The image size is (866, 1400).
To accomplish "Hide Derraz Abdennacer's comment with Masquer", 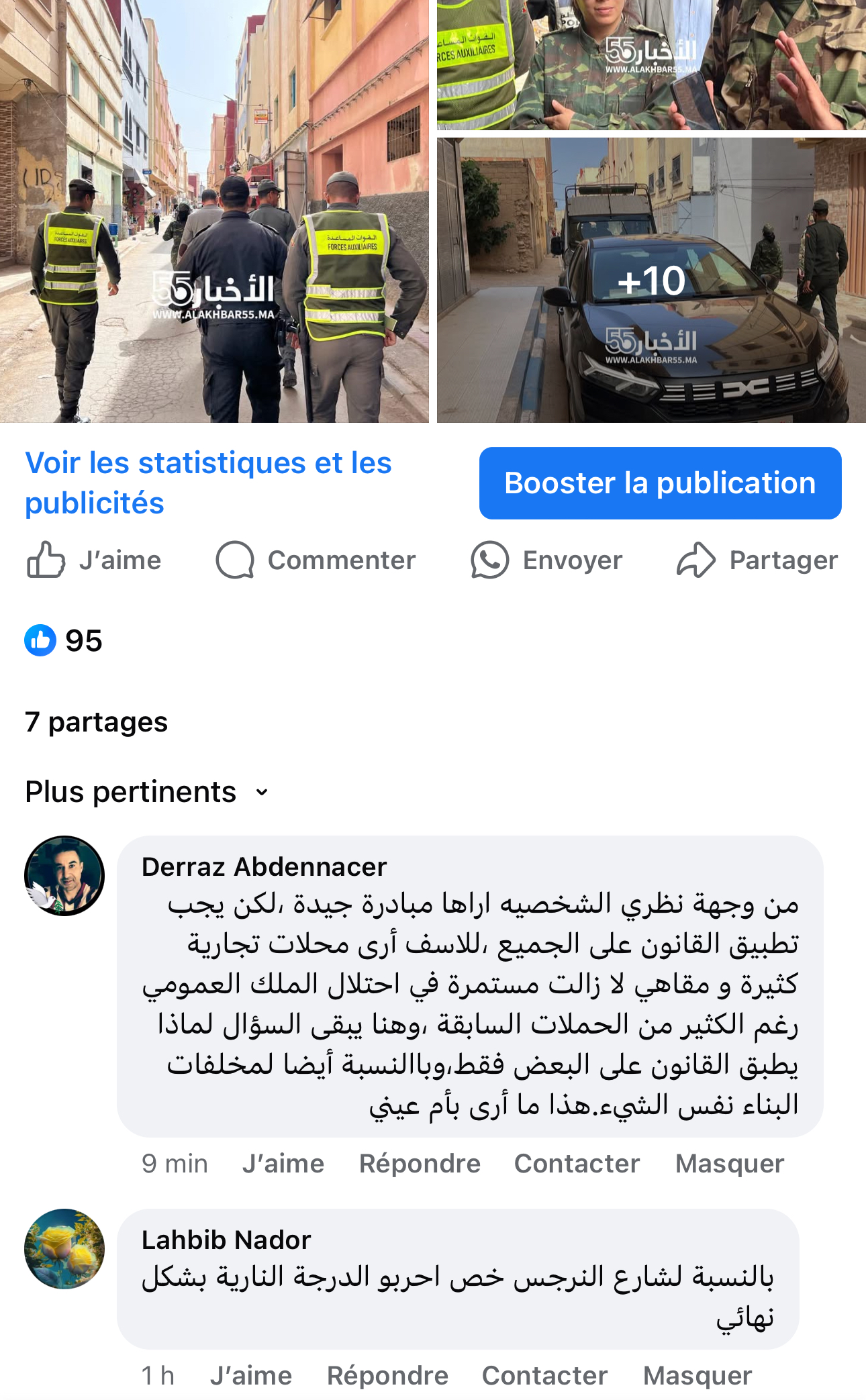I will 730,1164.
